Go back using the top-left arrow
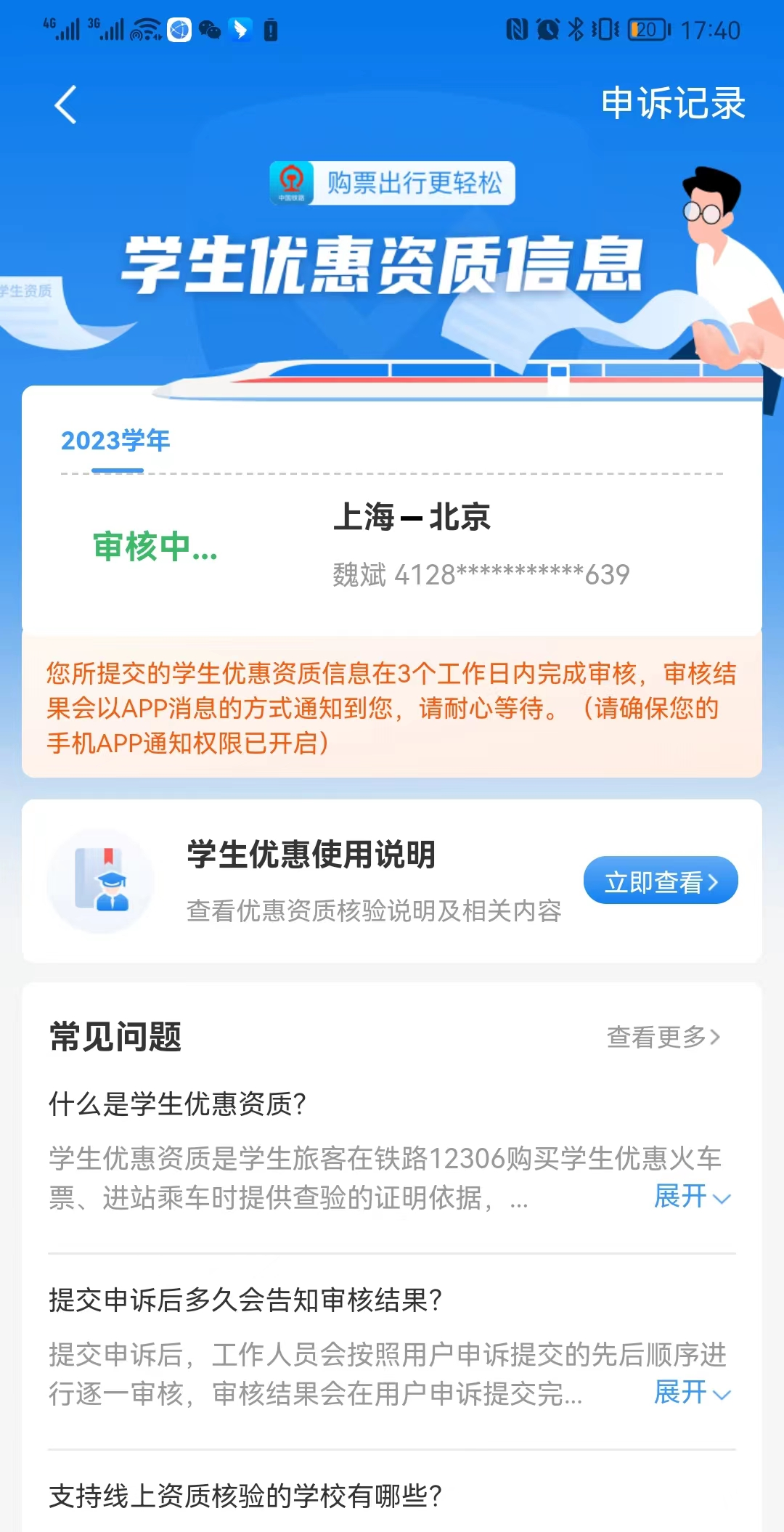The width and height of the screenshot is (784, 1532). (66, 105)
